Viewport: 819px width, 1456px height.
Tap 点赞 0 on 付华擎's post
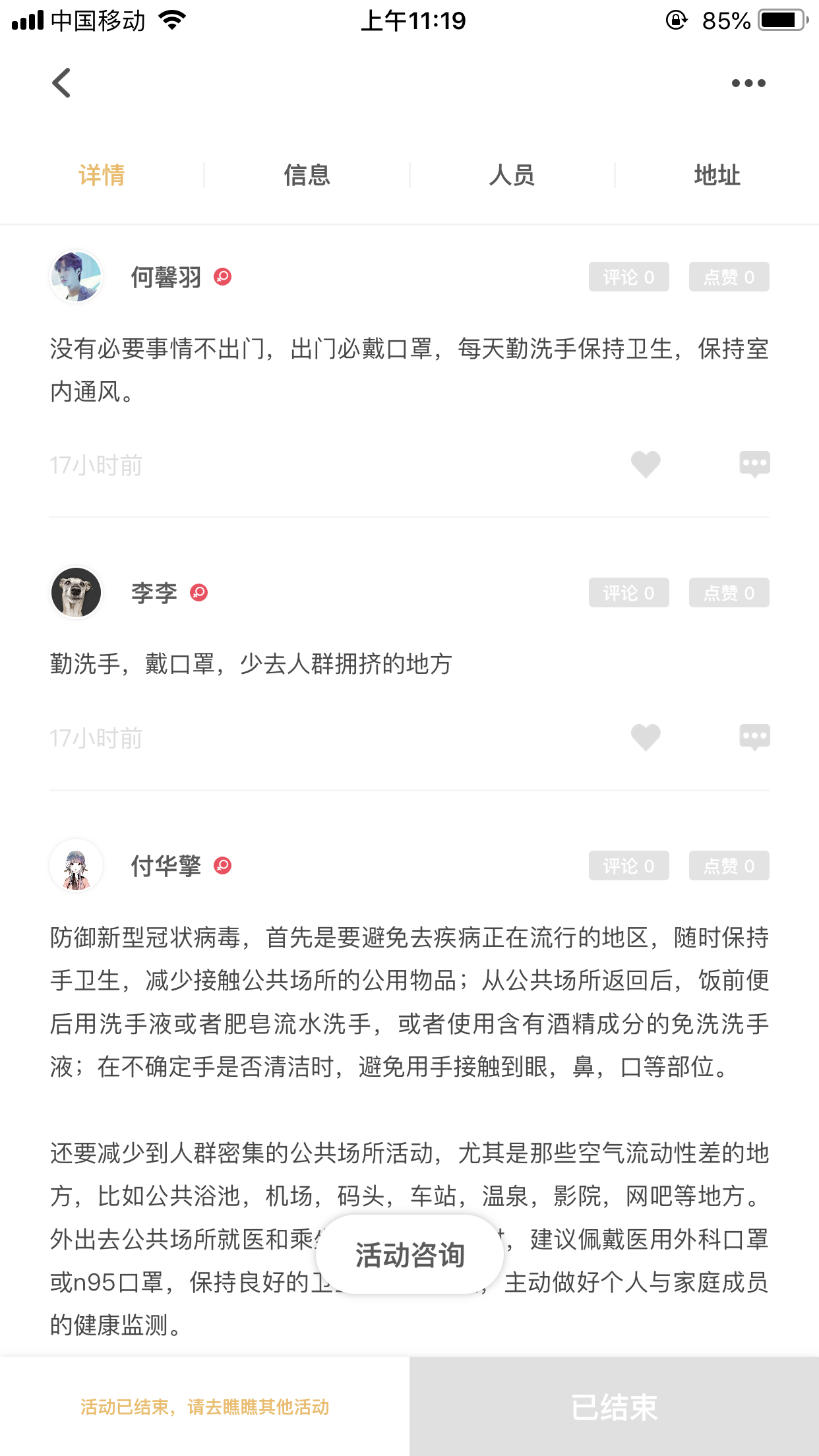(729, 865)
